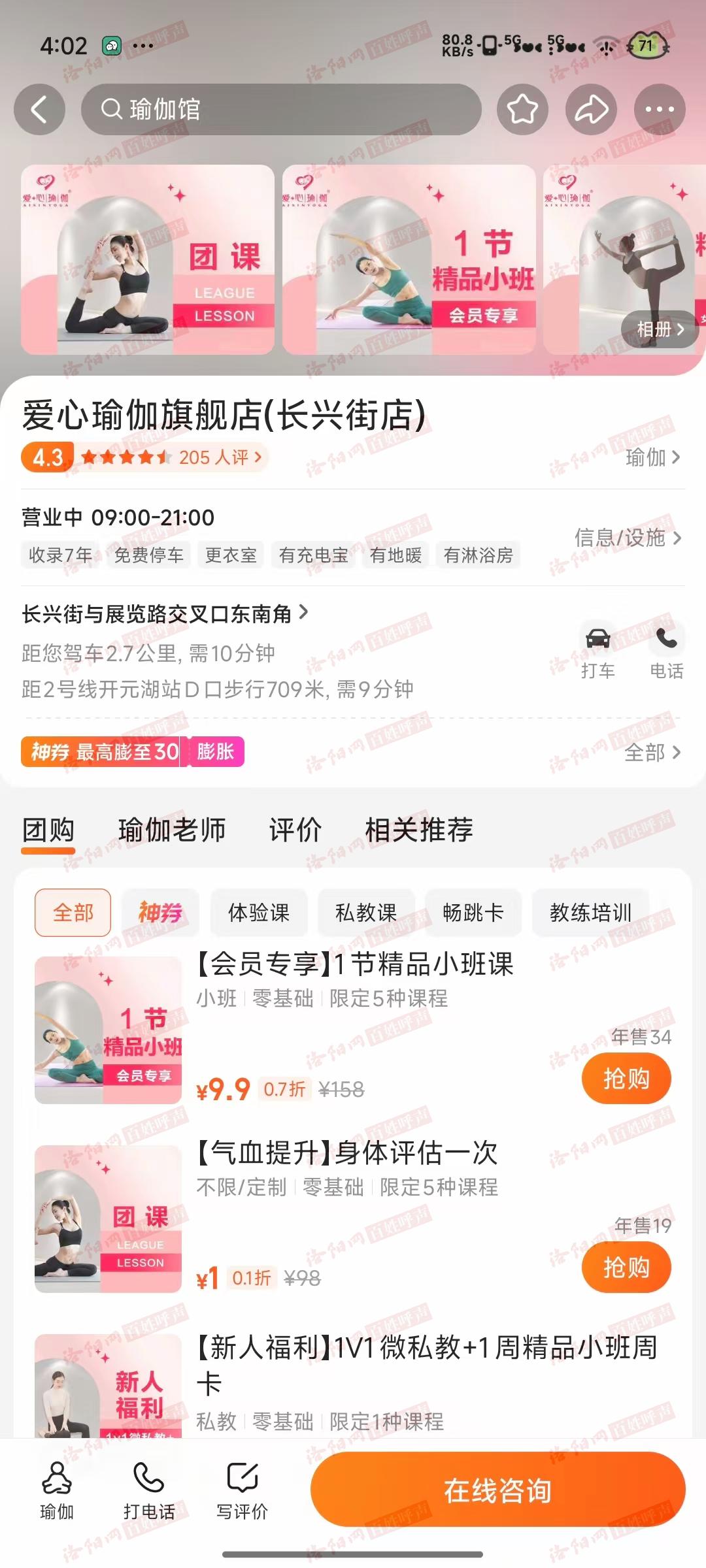
Task: Tap 抢购 for 1节精品小班课
Action: (626, 1079)
